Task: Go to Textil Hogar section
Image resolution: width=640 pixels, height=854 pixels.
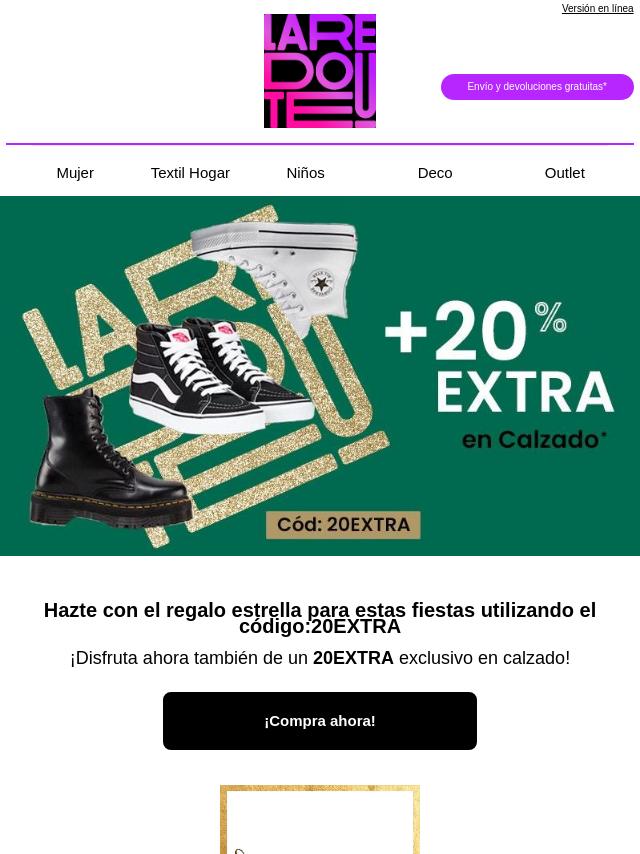Action: (190, 173)
